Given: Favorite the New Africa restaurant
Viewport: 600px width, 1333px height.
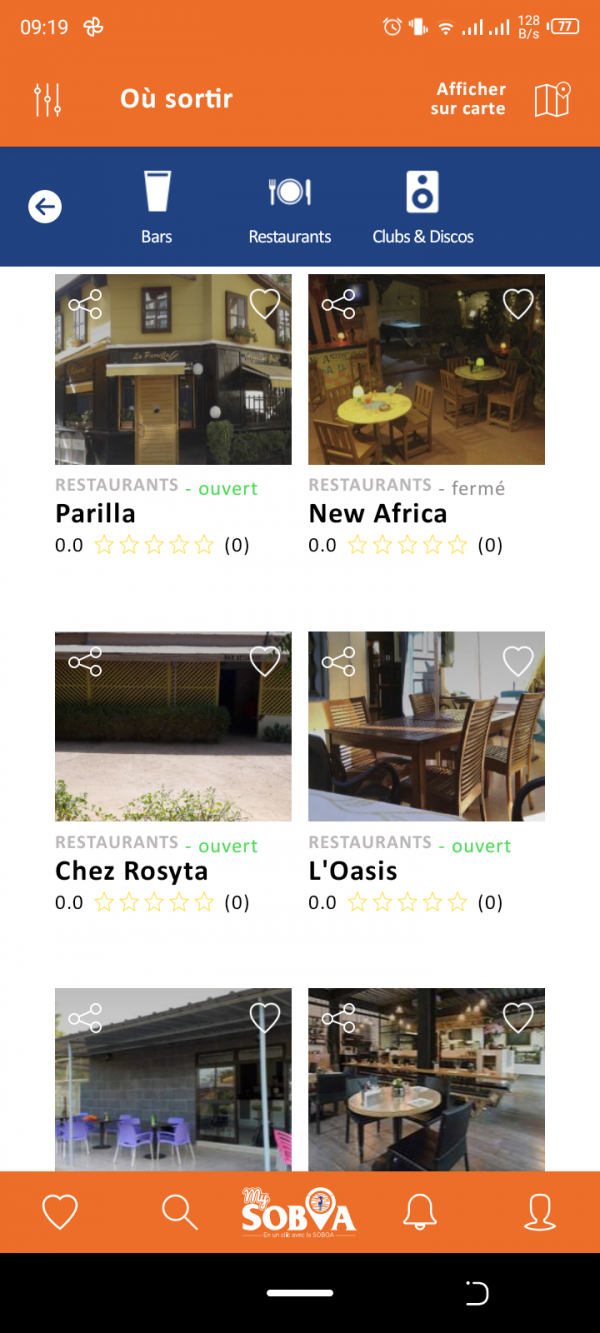Looking at the screenshot, I should 517,304.
